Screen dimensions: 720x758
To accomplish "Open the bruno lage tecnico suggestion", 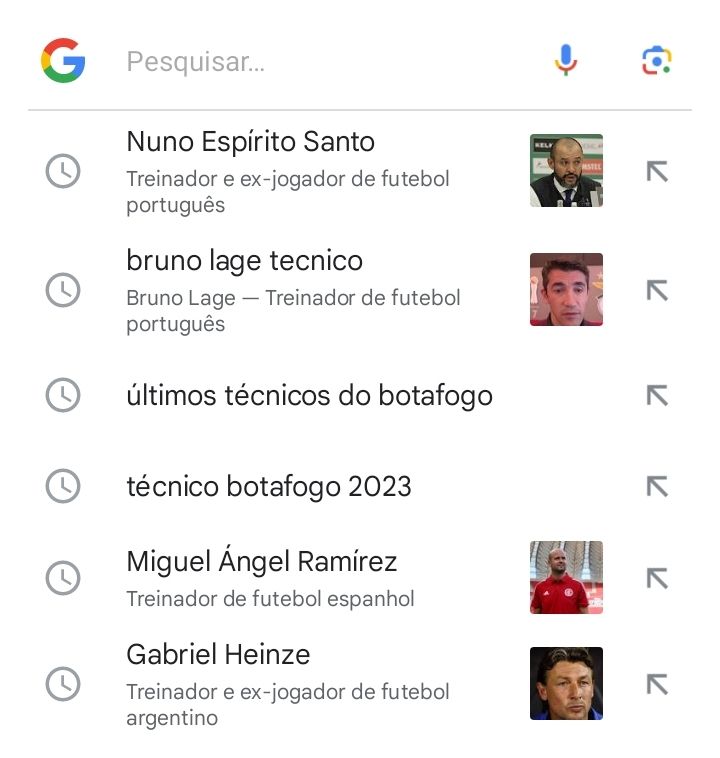I will coord(245,262).
